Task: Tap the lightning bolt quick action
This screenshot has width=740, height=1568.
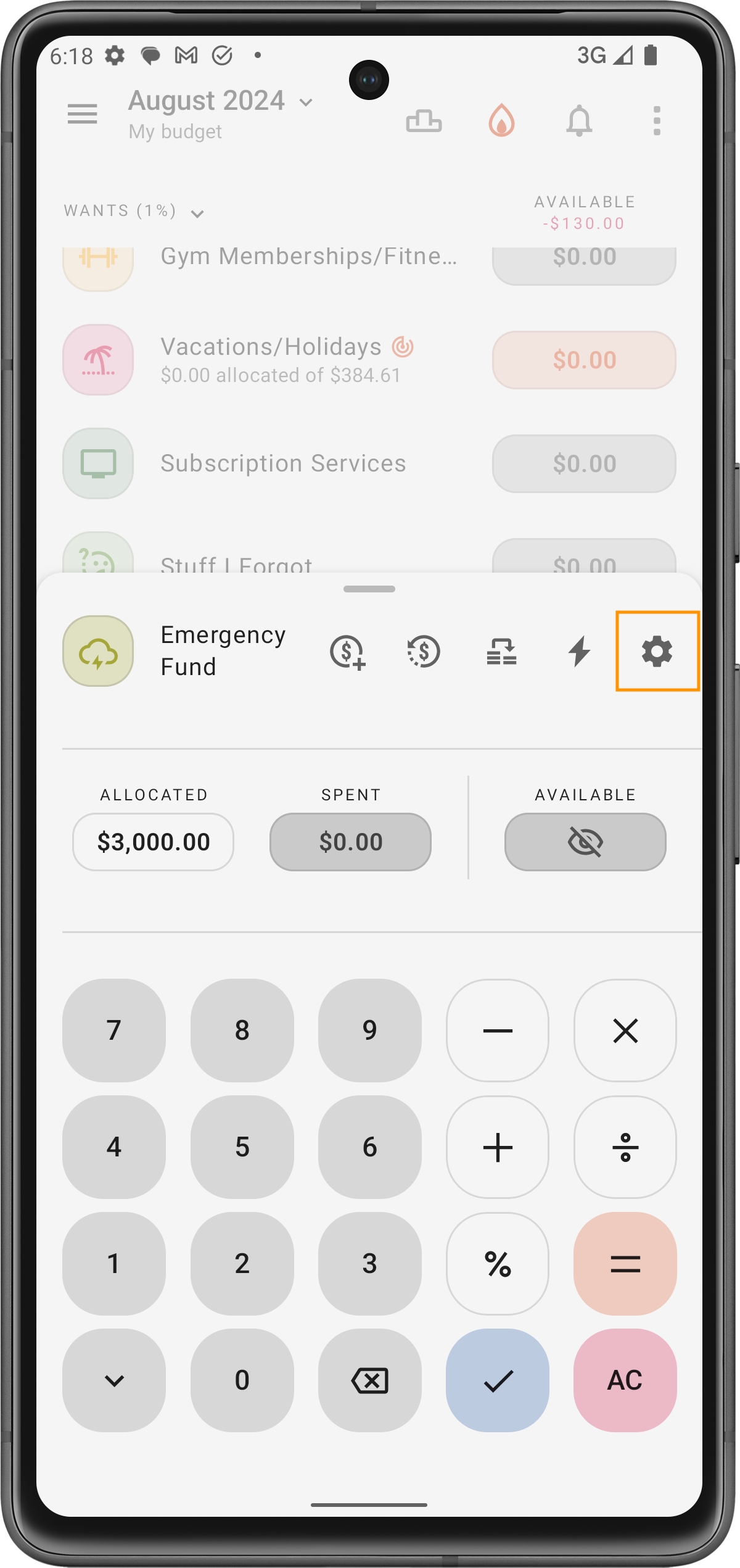Action: pos(579,651)
